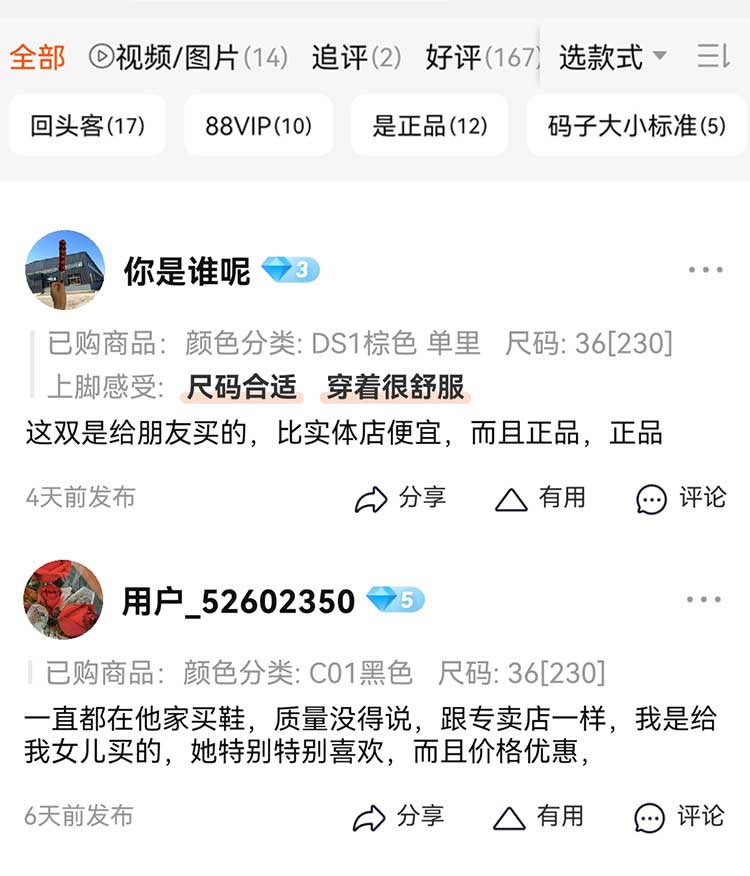The width and height of the screenshot is (750, 876).
Task: Filter reviews by 回头客 chip
Action: click(x=87, y=125)
